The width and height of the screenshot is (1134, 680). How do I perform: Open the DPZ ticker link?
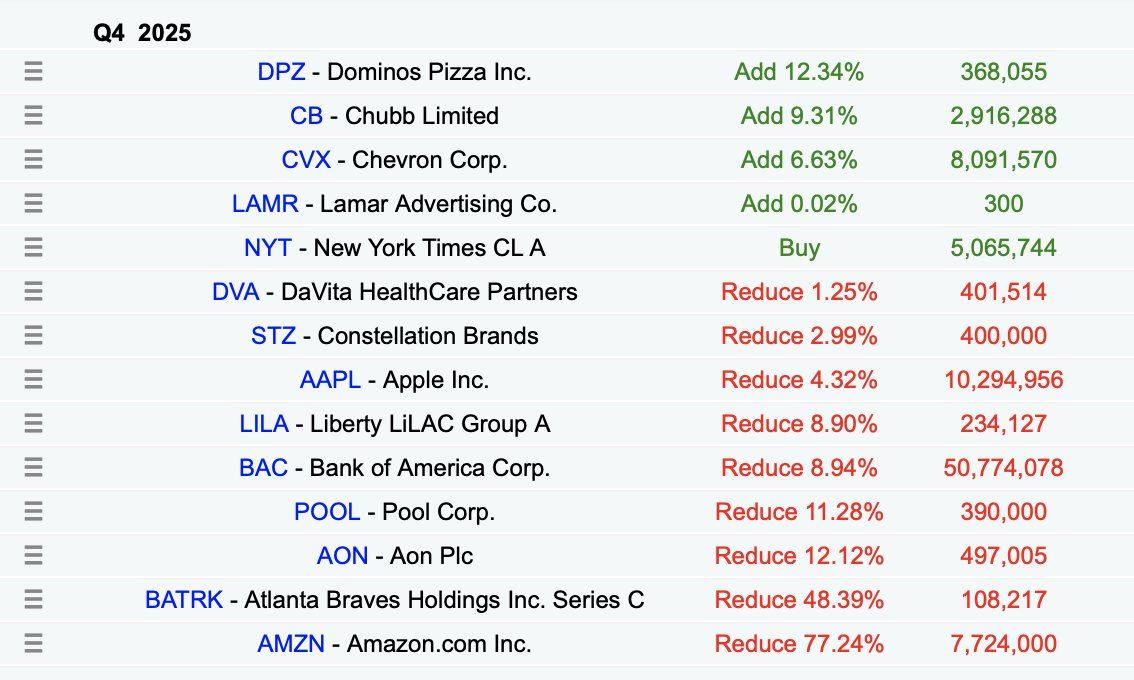[280, 72]
